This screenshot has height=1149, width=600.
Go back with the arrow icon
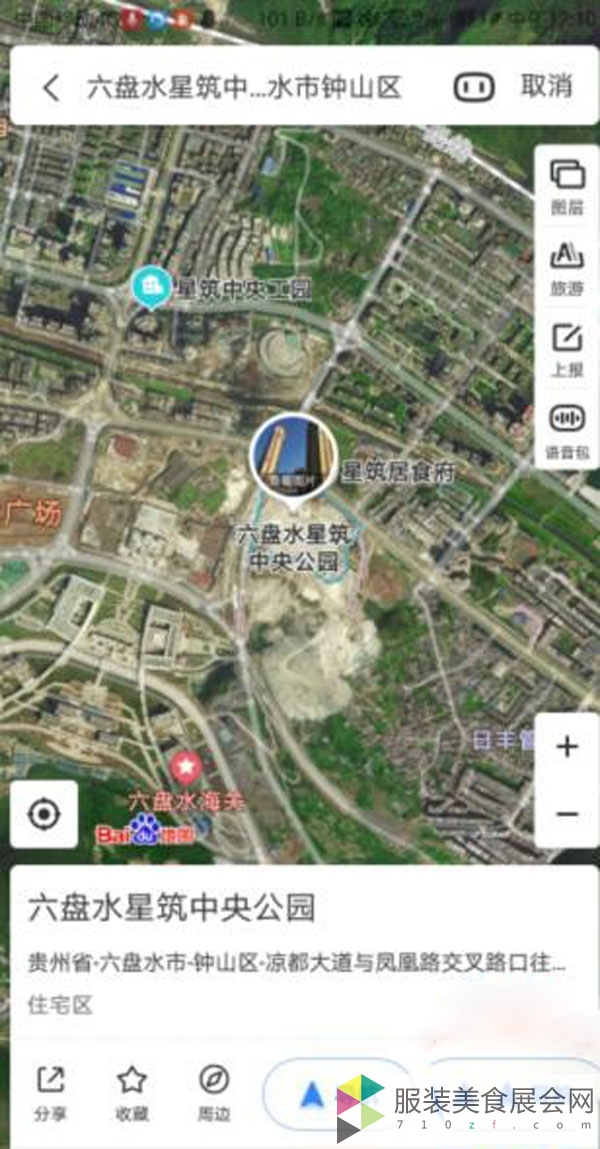click(52, 87)
